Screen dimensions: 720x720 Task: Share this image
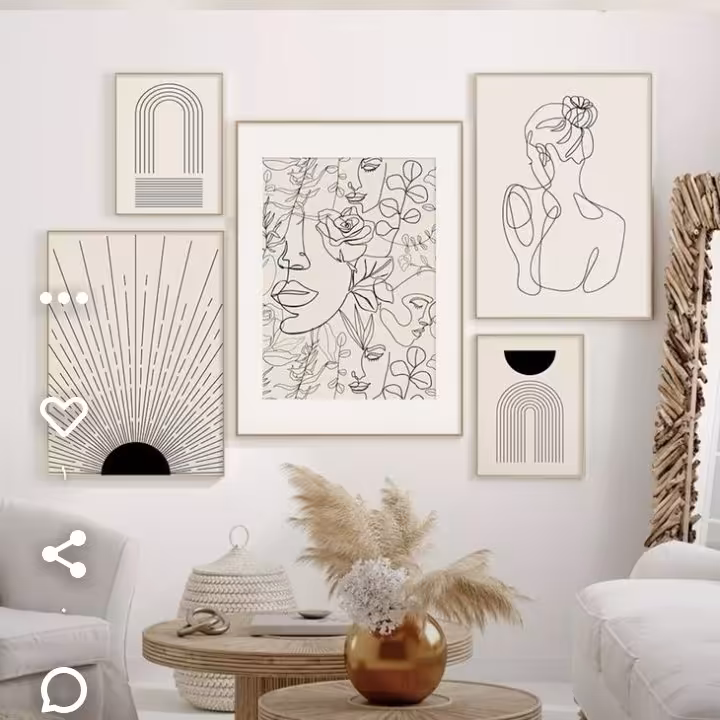click(64, 554)
